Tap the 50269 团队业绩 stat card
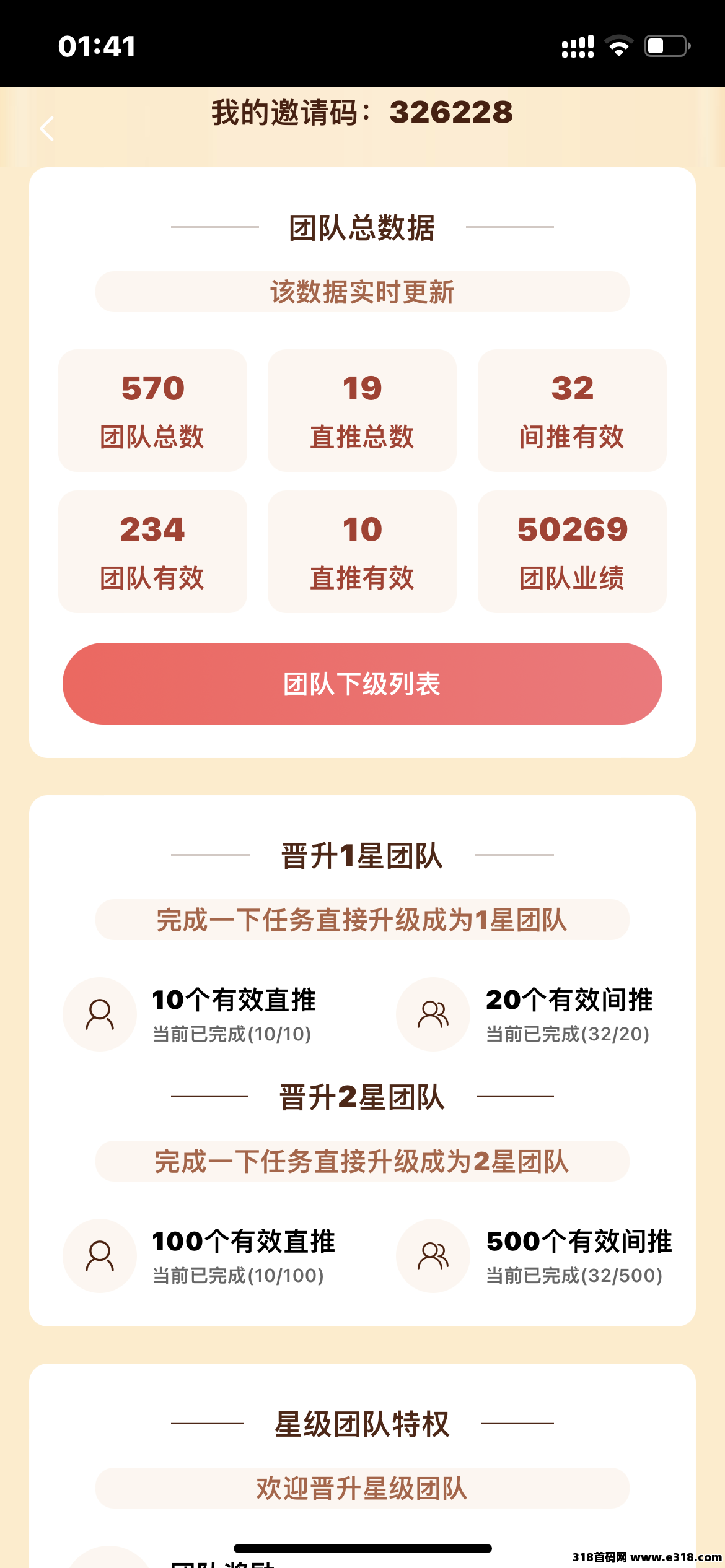Screen dimensions: 725x1568 (x=571, y=551)
